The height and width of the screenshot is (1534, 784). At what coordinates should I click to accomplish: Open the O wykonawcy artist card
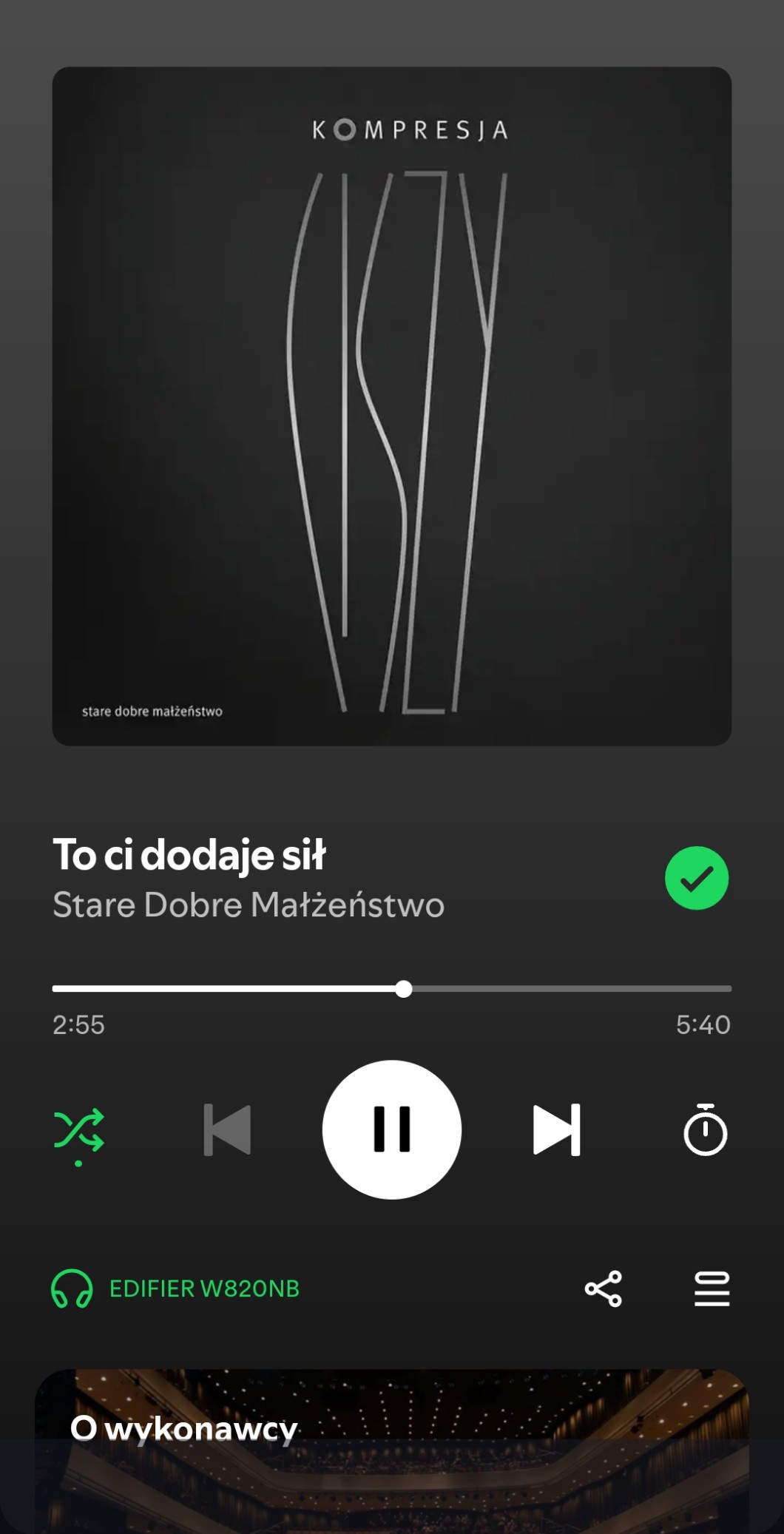(392, 1450)
